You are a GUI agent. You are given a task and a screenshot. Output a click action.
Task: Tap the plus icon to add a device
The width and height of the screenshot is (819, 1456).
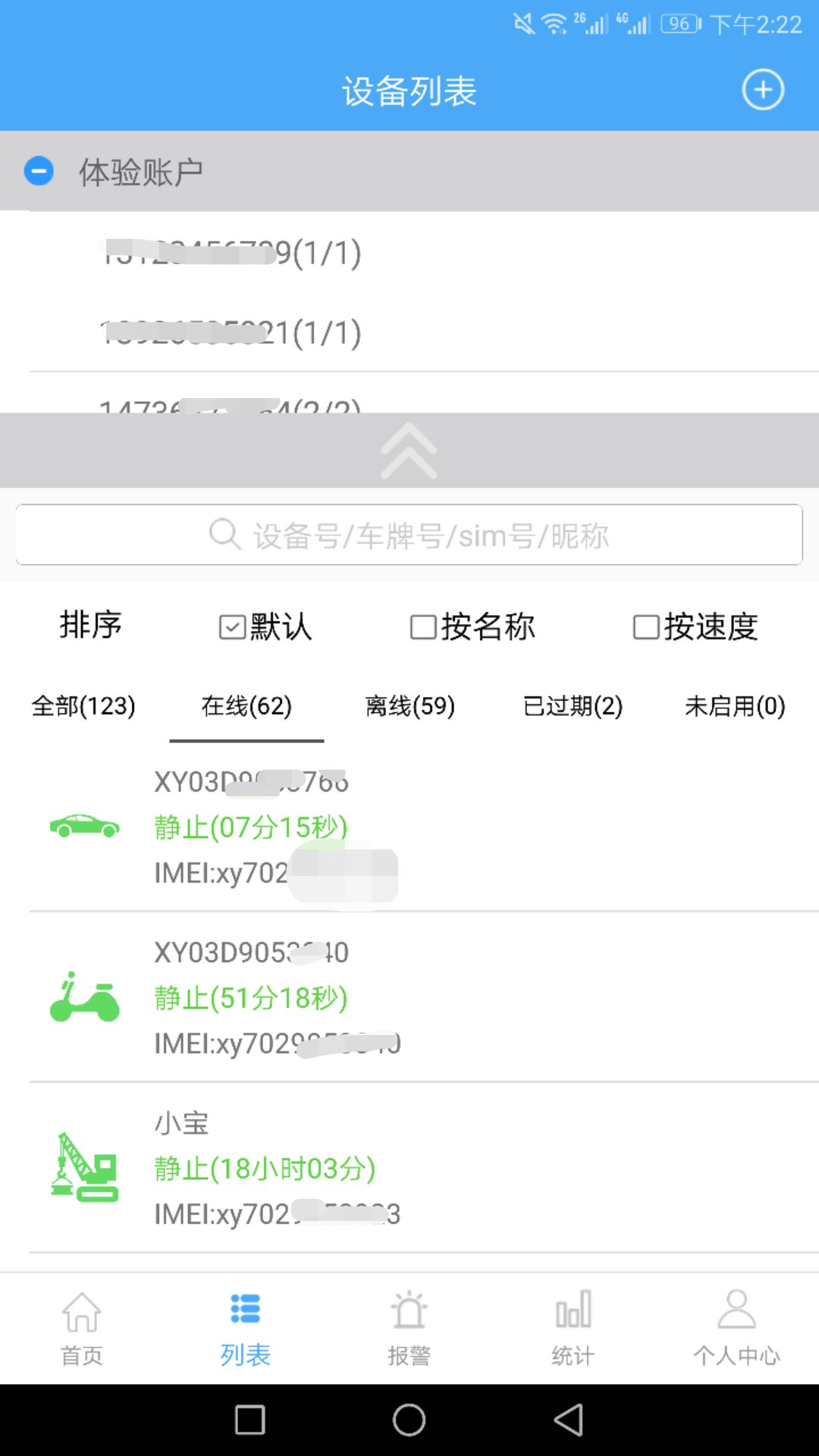tap(763, 89)
